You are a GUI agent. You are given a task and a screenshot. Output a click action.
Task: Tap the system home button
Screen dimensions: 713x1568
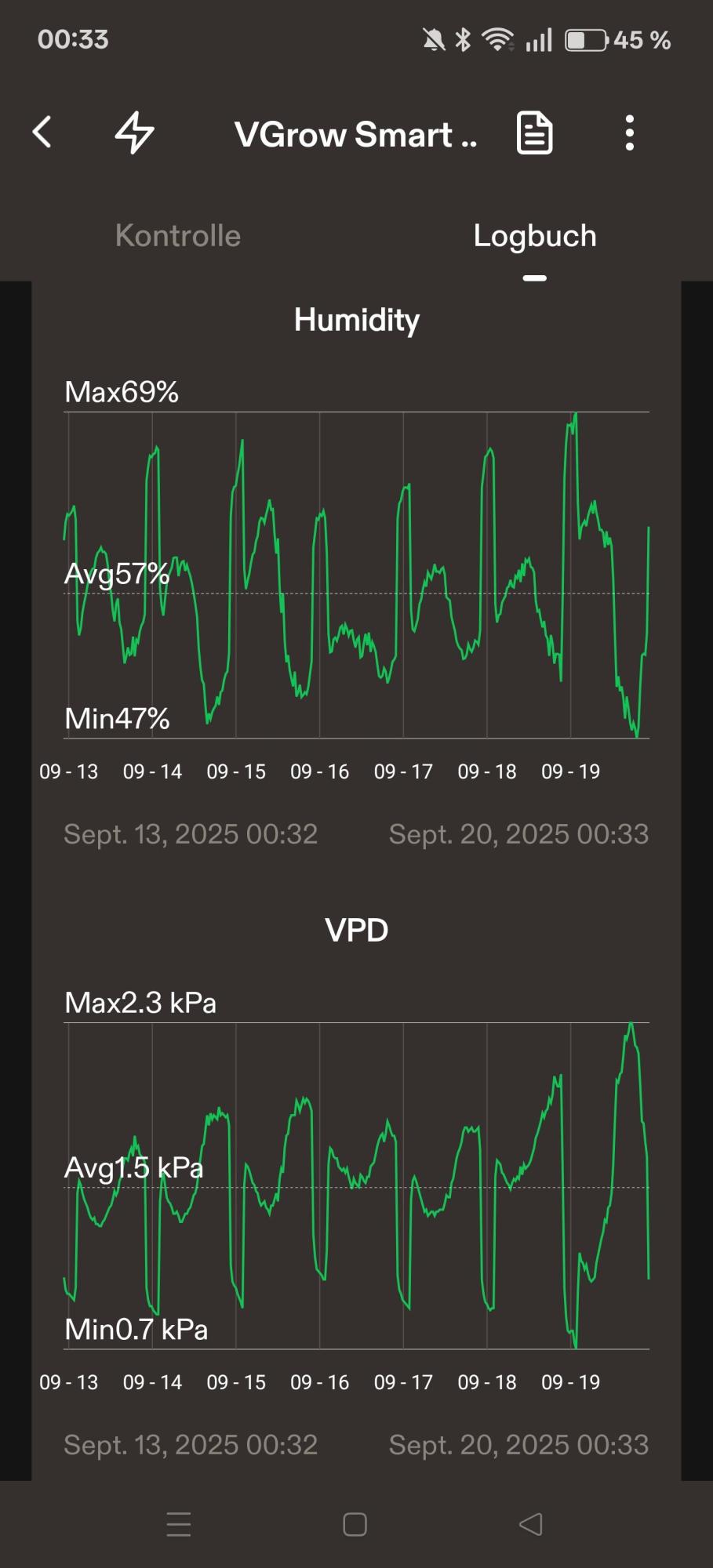click(x=355, y=1524)
